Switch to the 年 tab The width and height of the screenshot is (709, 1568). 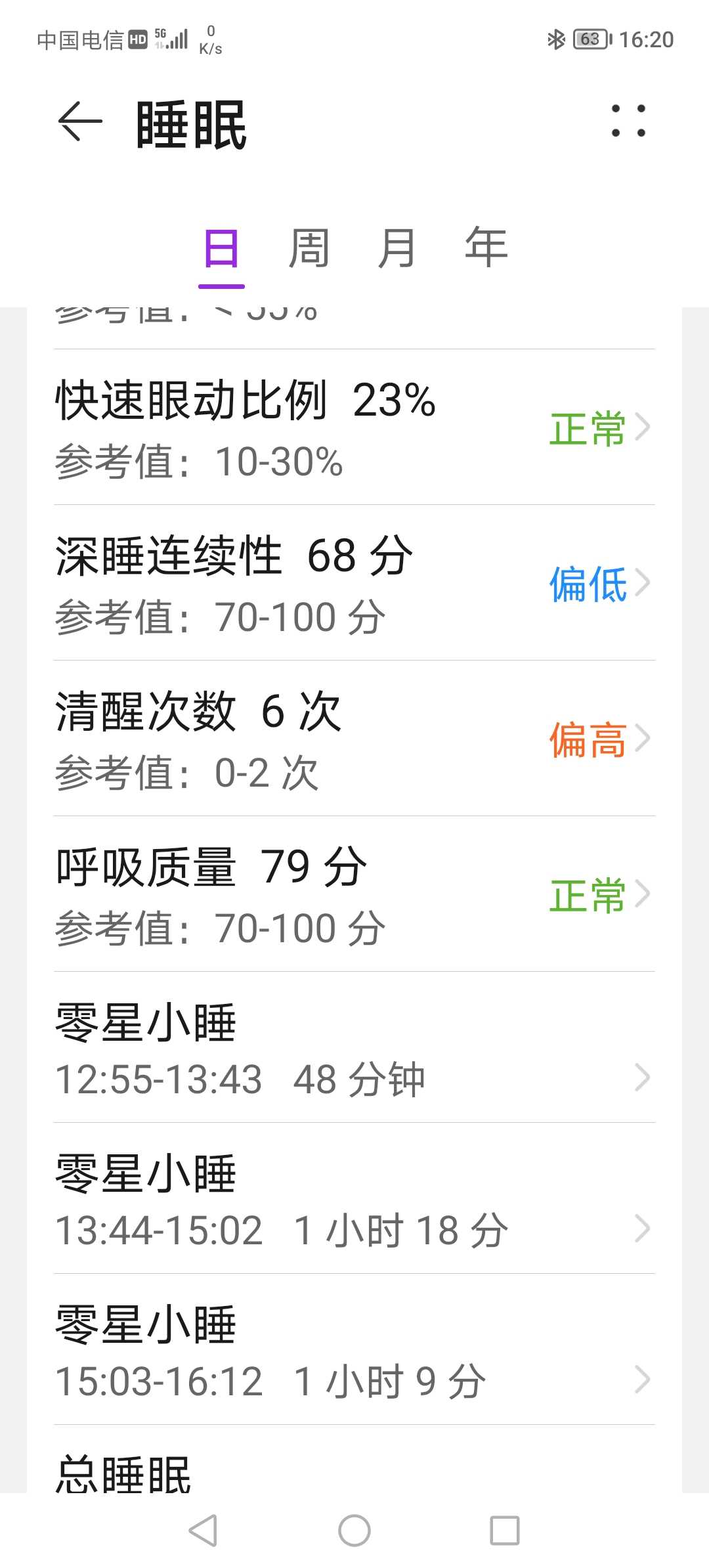pos(486,248)
